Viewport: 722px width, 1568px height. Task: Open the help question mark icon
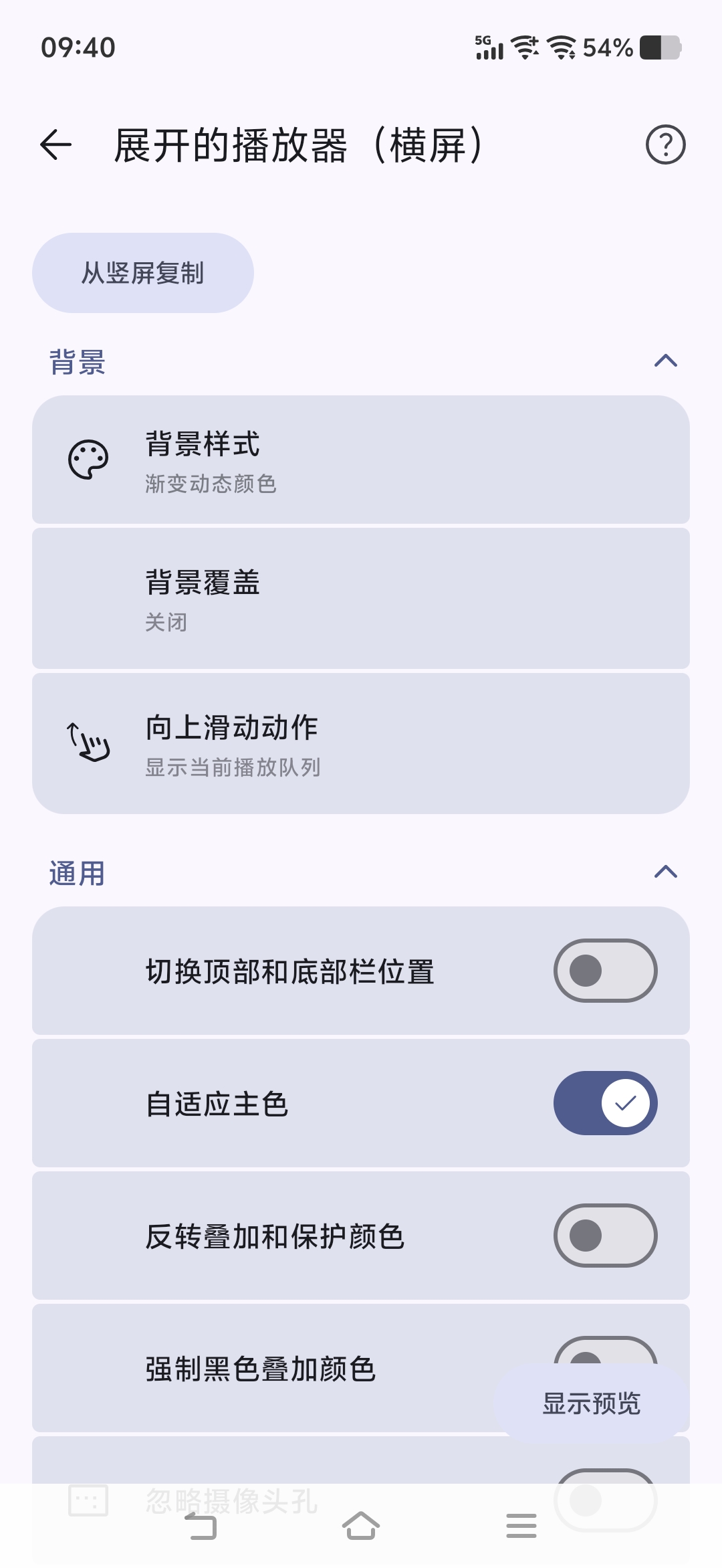coord(665,144)
